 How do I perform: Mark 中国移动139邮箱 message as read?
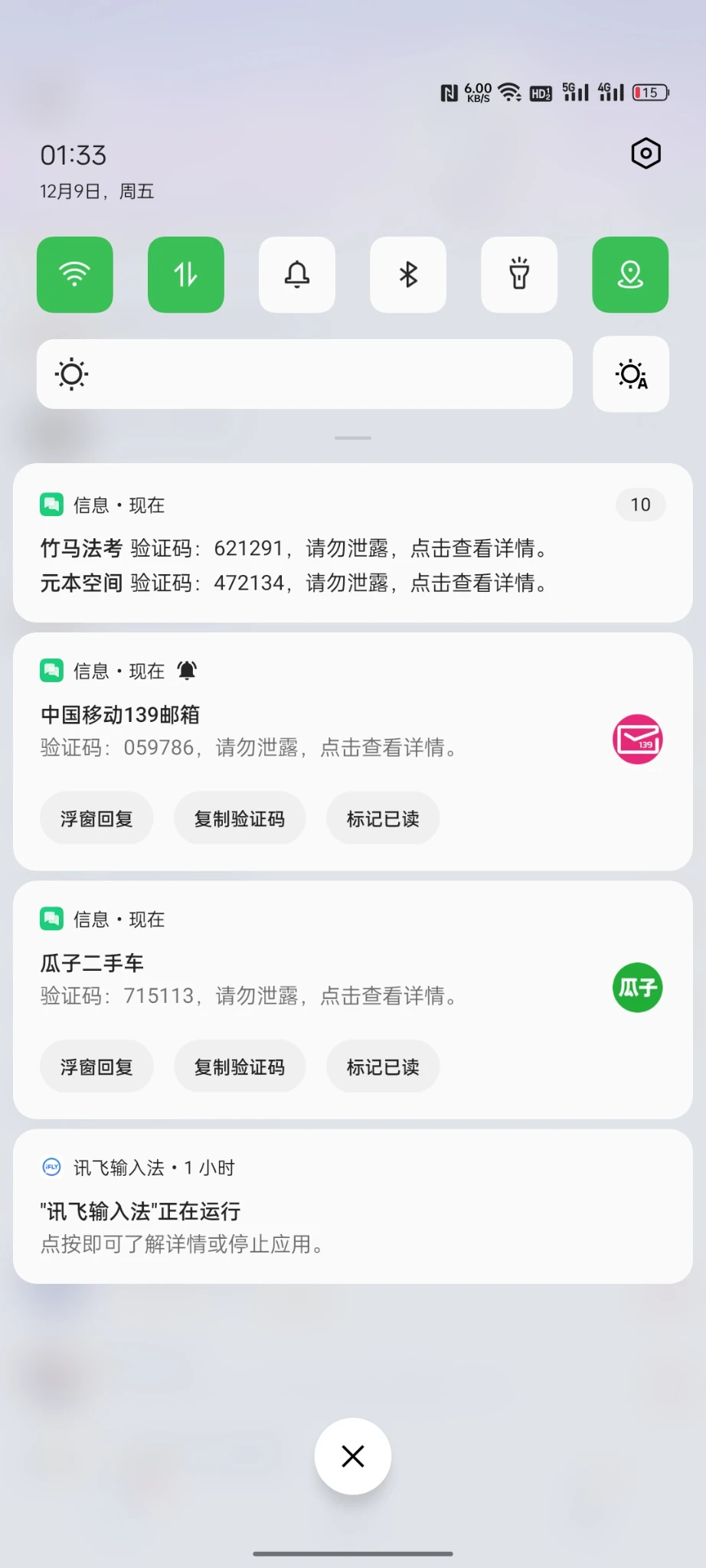(x=383, y=818)
